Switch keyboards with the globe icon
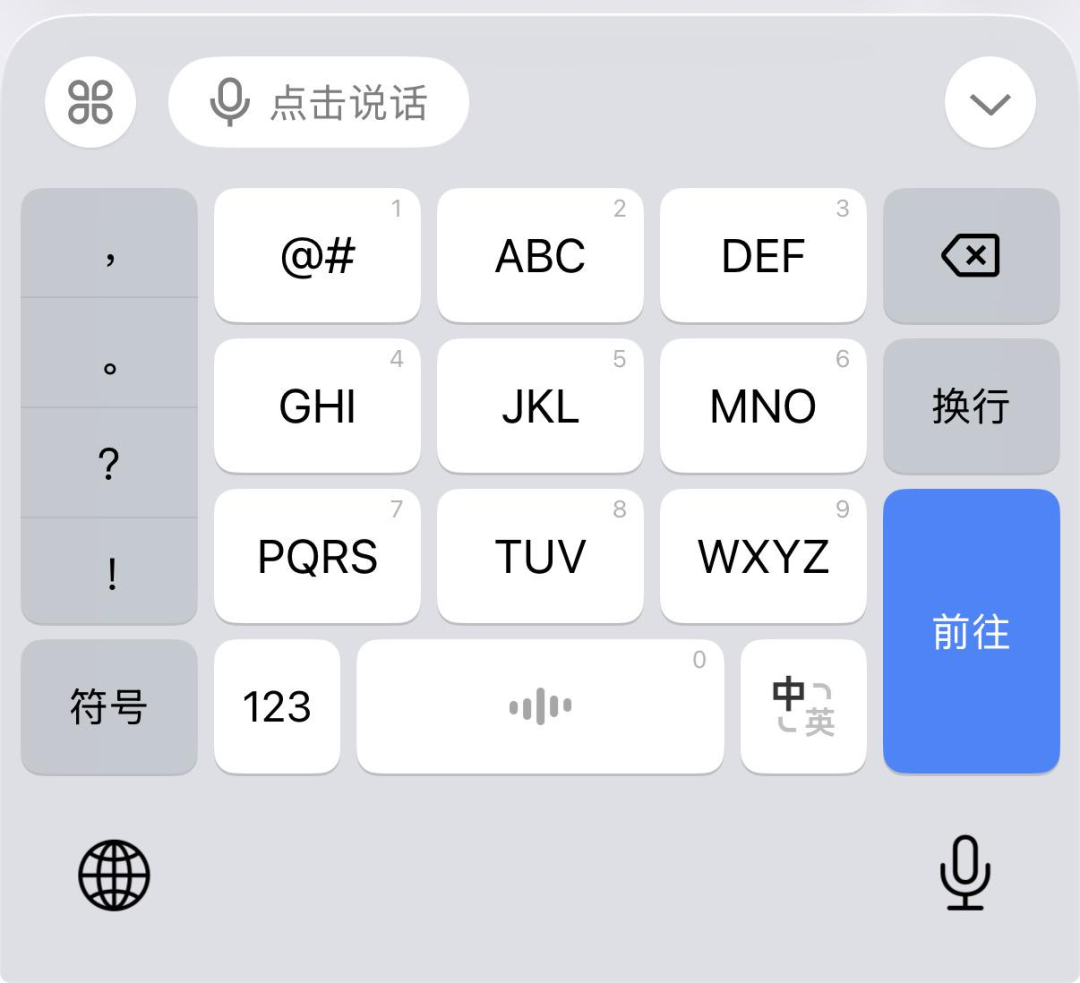This screenshot has width=1080, height=983. 114,875
